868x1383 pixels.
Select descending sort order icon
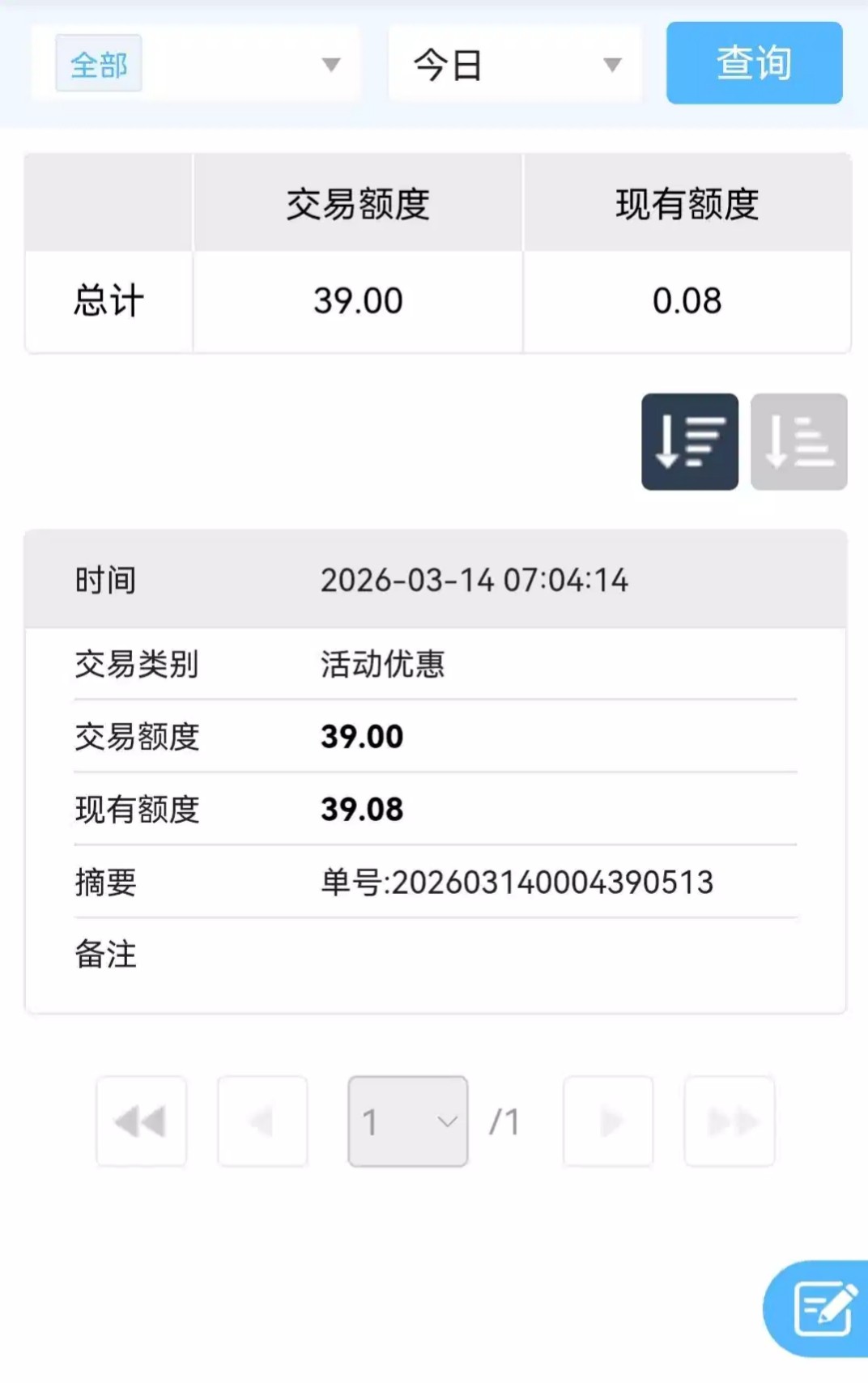690,442
